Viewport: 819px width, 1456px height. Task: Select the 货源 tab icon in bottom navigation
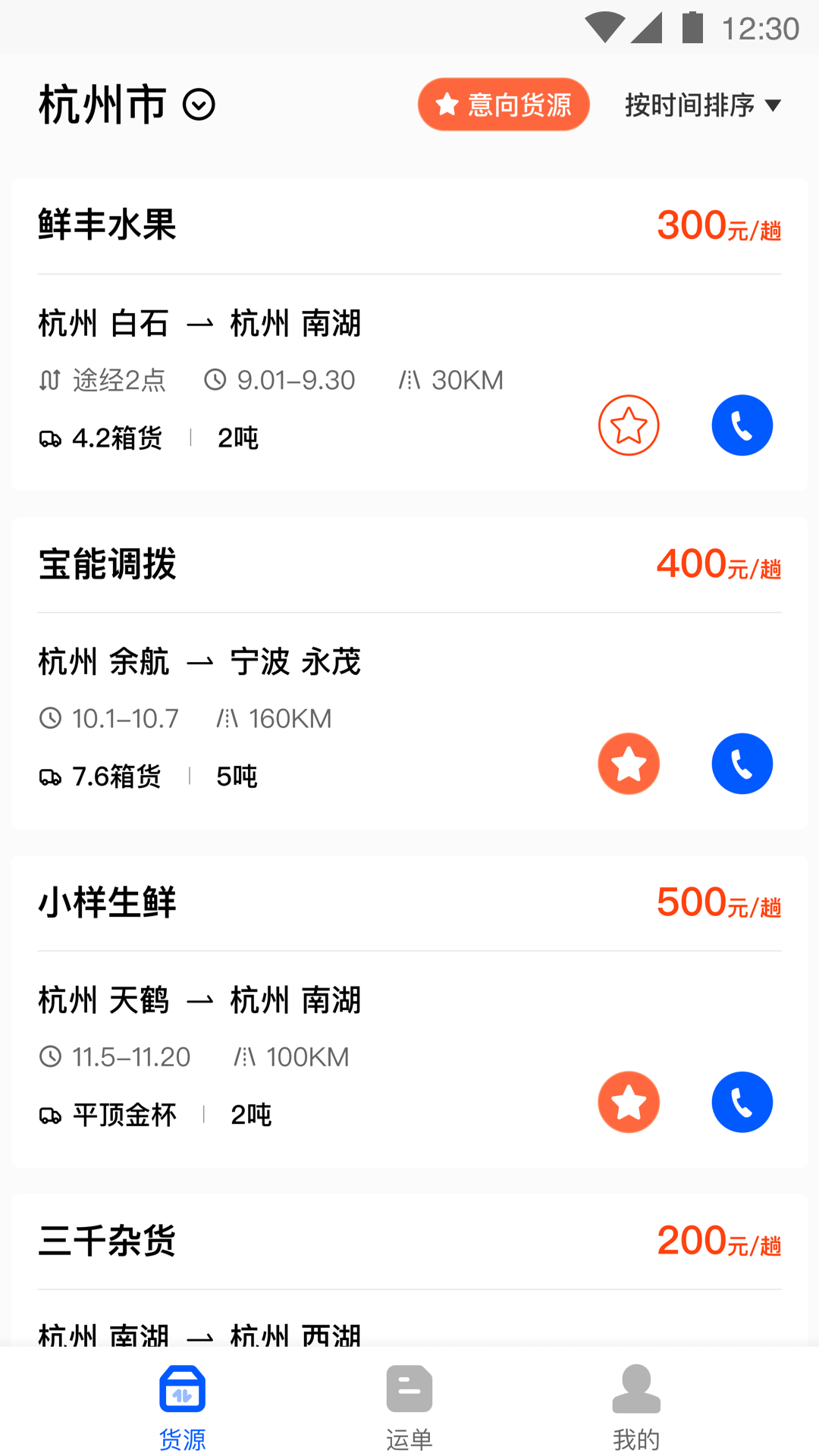coord(182,1389)
